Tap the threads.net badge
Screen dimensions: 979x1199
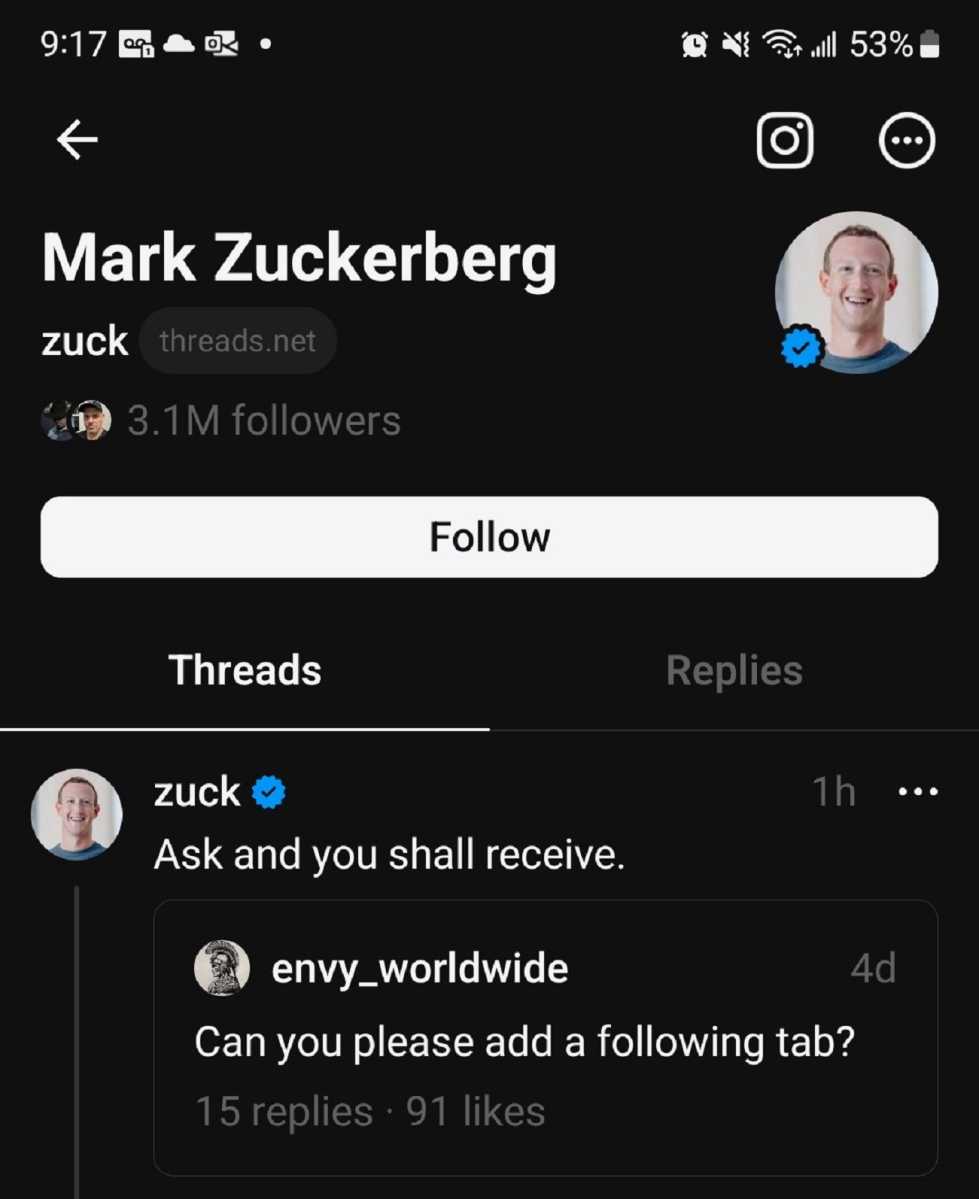(238, 341)
